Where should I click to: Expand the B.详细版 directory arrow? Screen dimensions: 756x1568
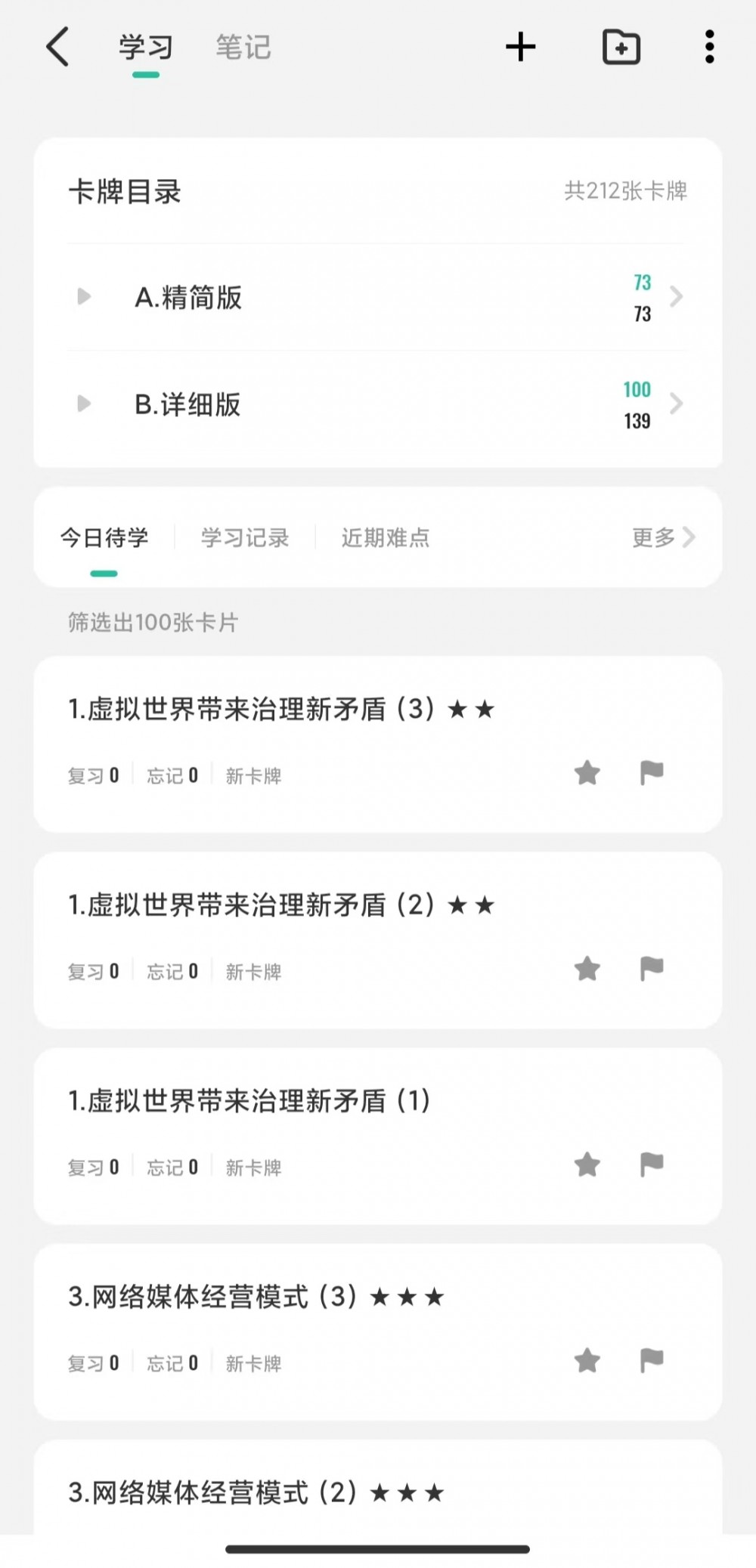coord(84,404)
